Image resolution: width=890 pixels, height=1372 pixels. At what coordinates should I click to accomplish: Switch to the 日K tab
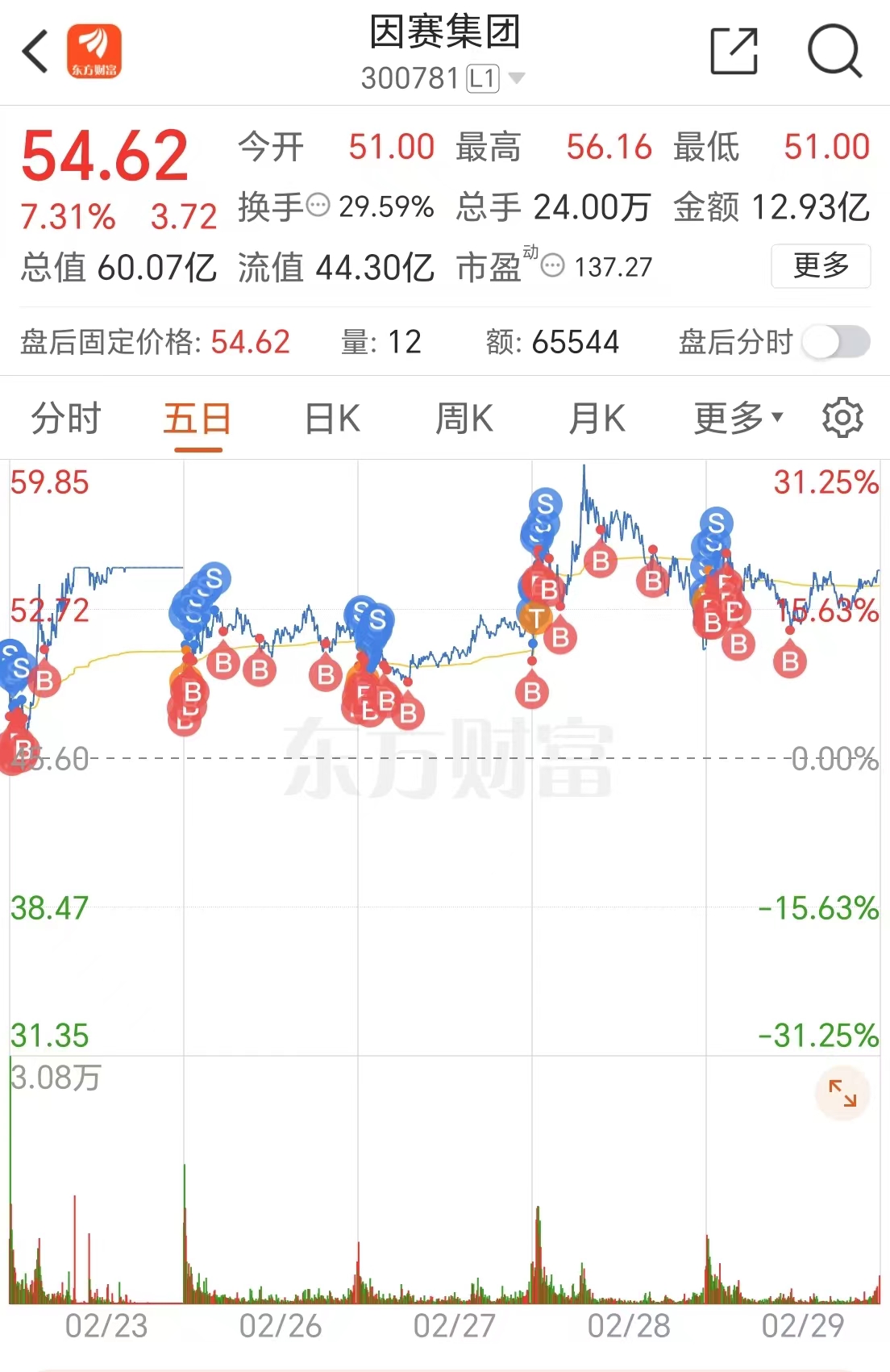(x=331, y=419)
